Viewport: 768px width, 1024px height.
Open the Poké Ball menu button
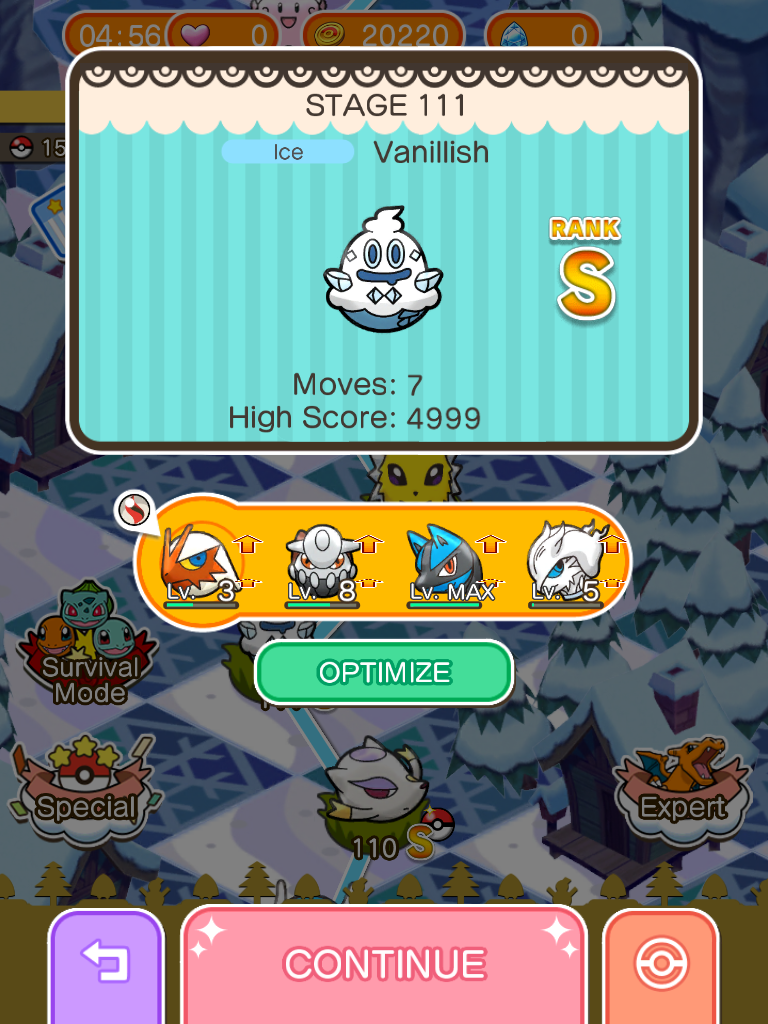tap(661, 964)
